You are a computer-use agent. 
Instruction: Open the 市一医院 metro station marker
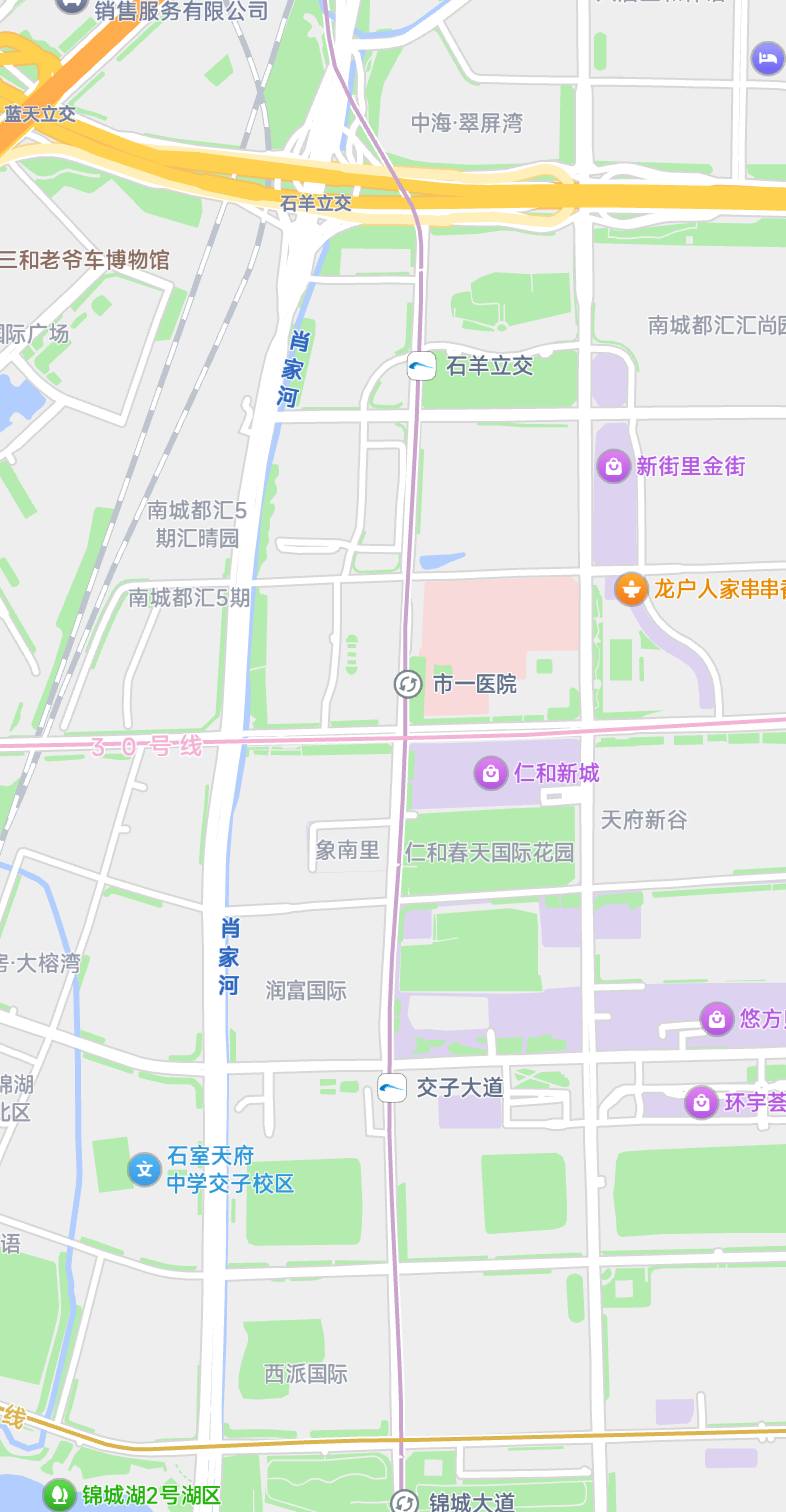[x=408, y=684]
